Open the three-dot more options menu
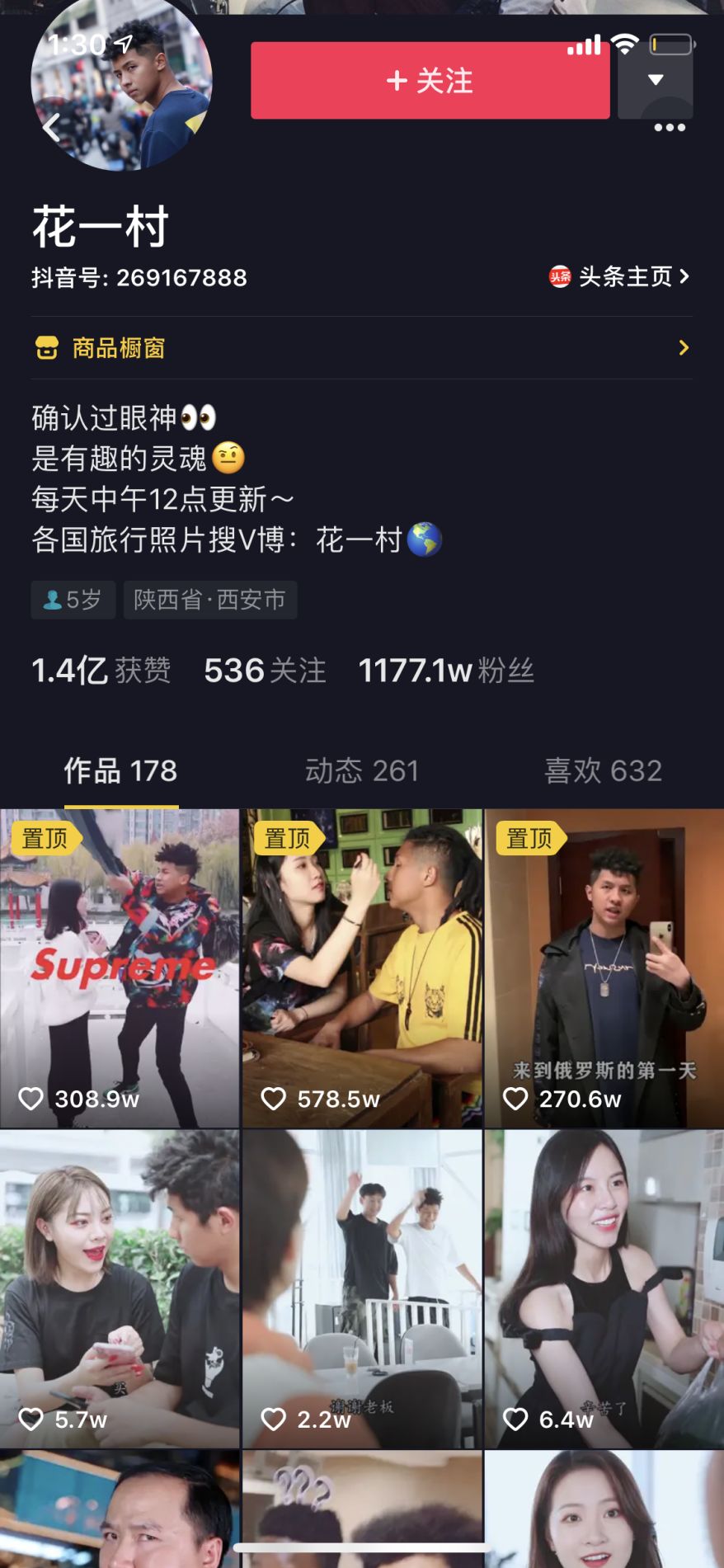The height and width of the screenshot is (1568, 724). click(x=669, y=128)
